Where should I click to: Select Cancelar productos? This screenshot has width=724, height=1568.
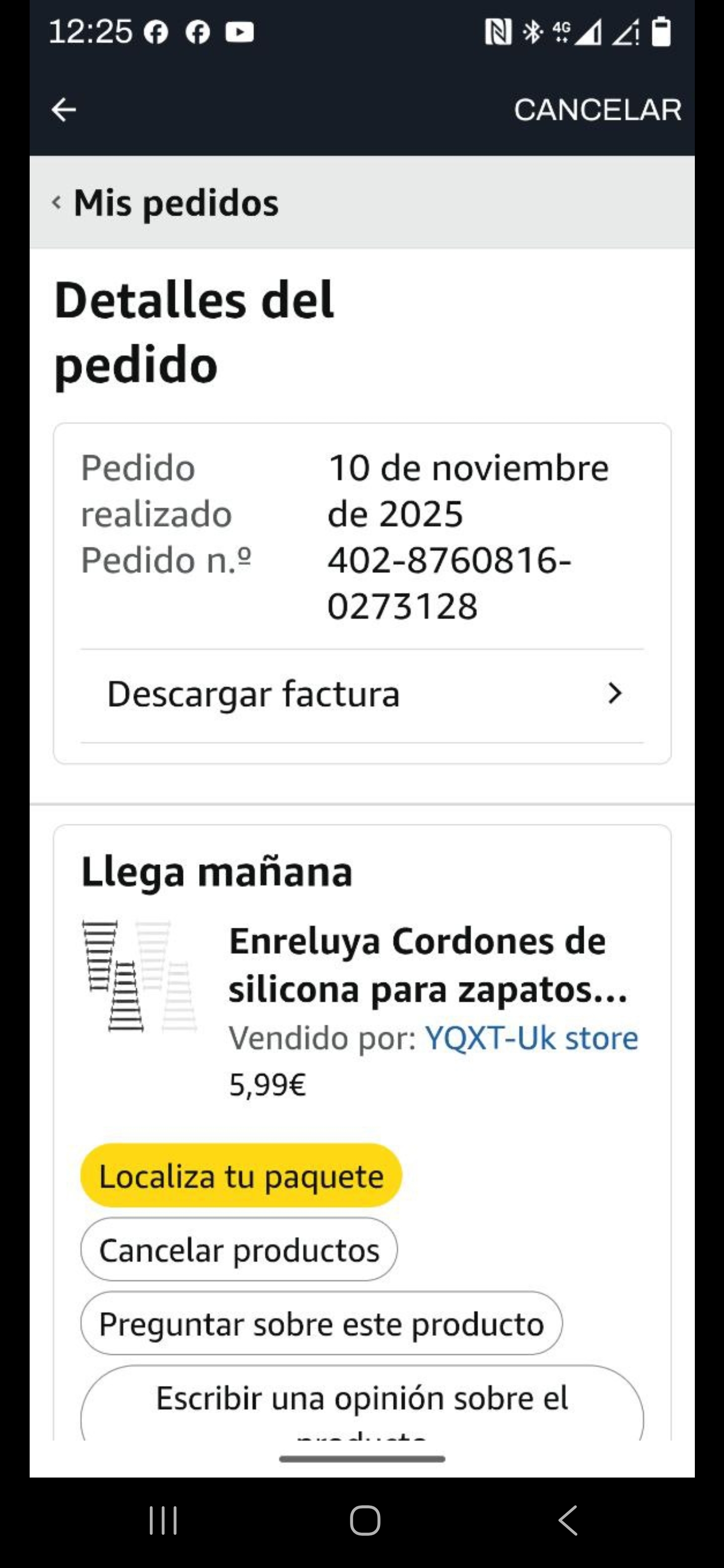[x=239, y=1251]
